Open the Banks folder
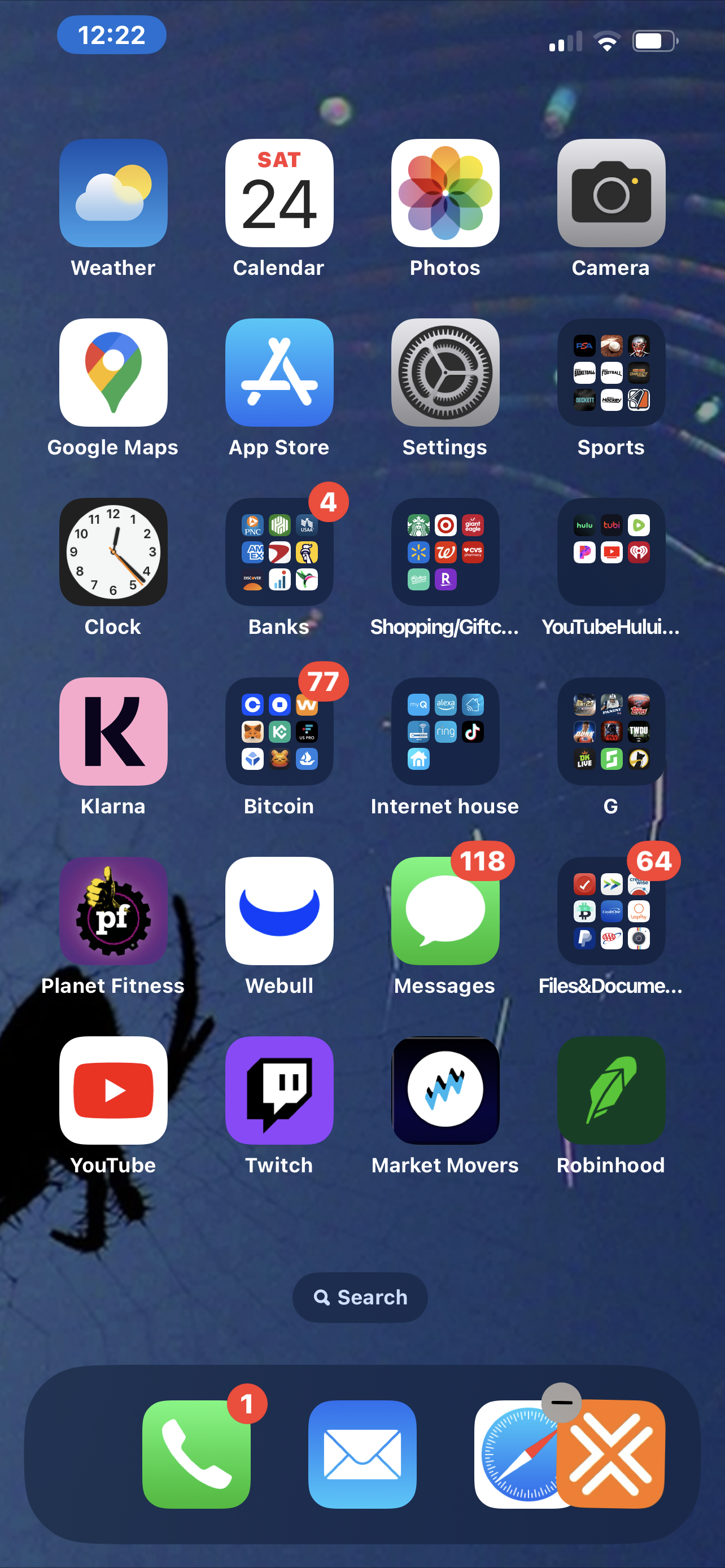Viewport: 725px width, 1568px height. pos(279,552)
